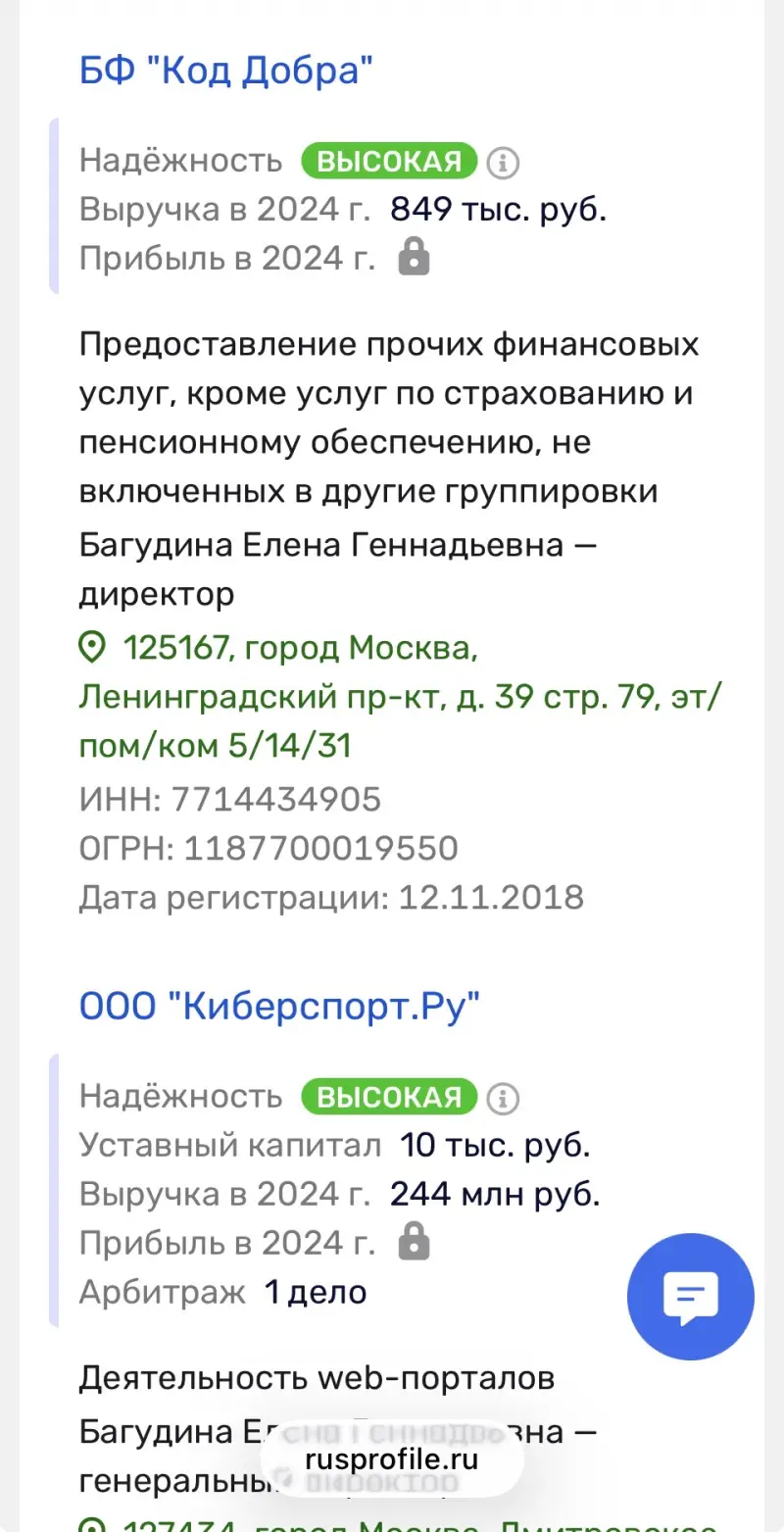Open the support chat bubble

tap(691, 1296)
